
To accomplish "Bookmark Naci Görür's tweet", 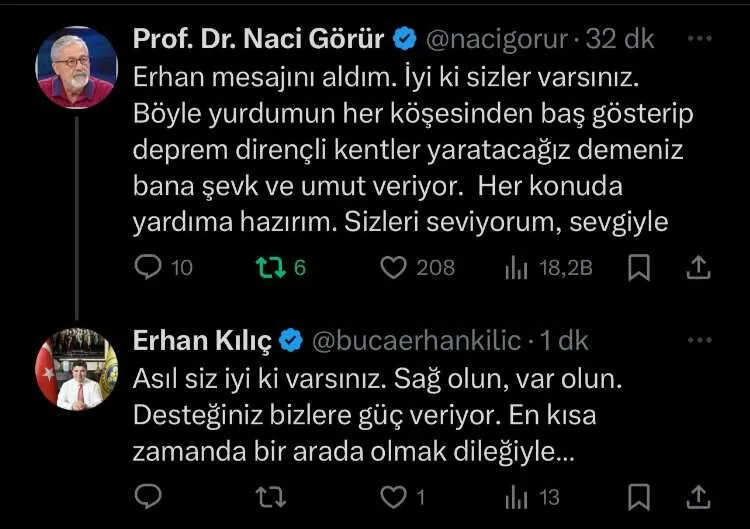I will pyautogui.click(x=640, y=267).
